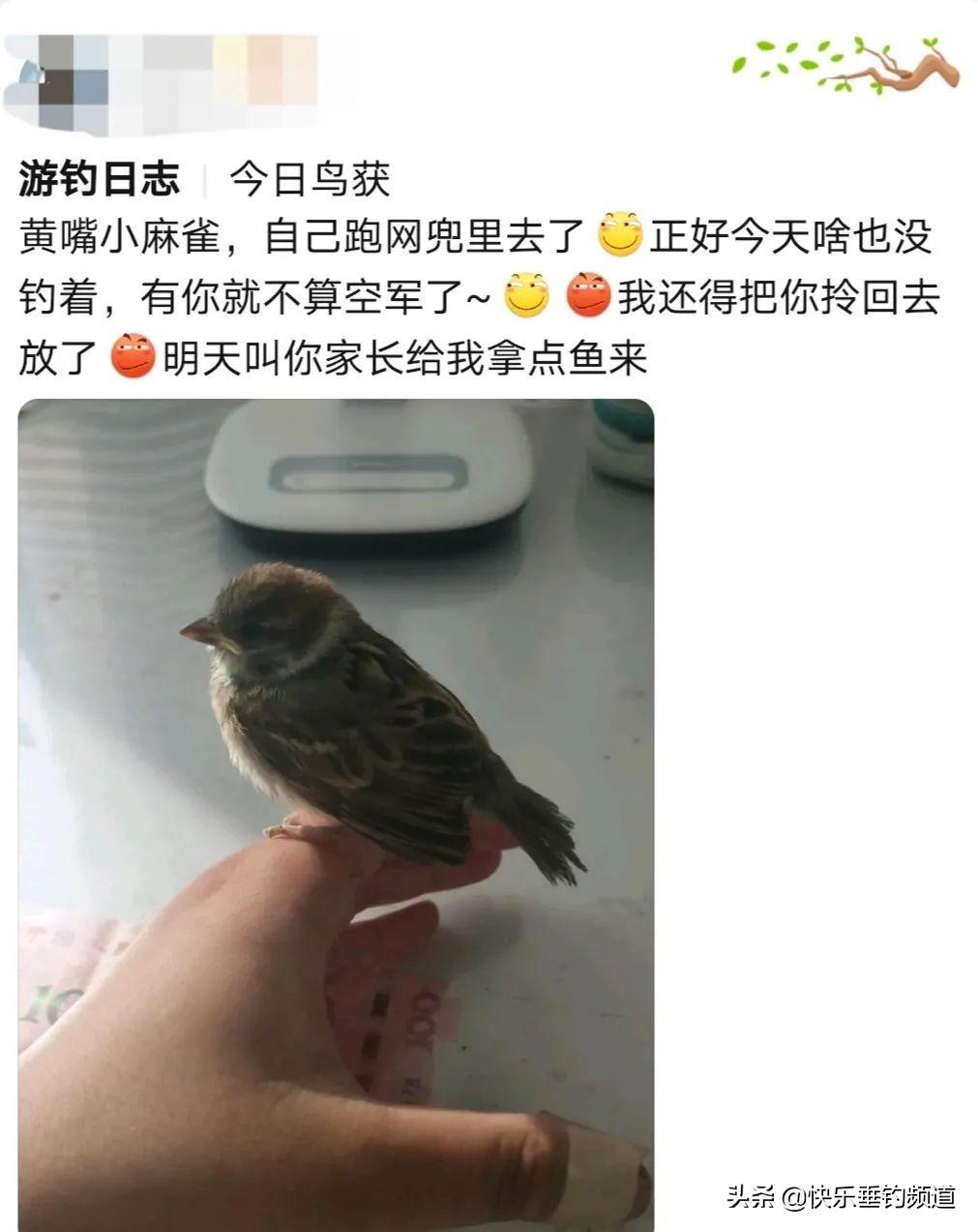The width and height of the screenshot is (978, 1232).
Task: Open the 游钓日志 topic tag
Action: point(100,180)
